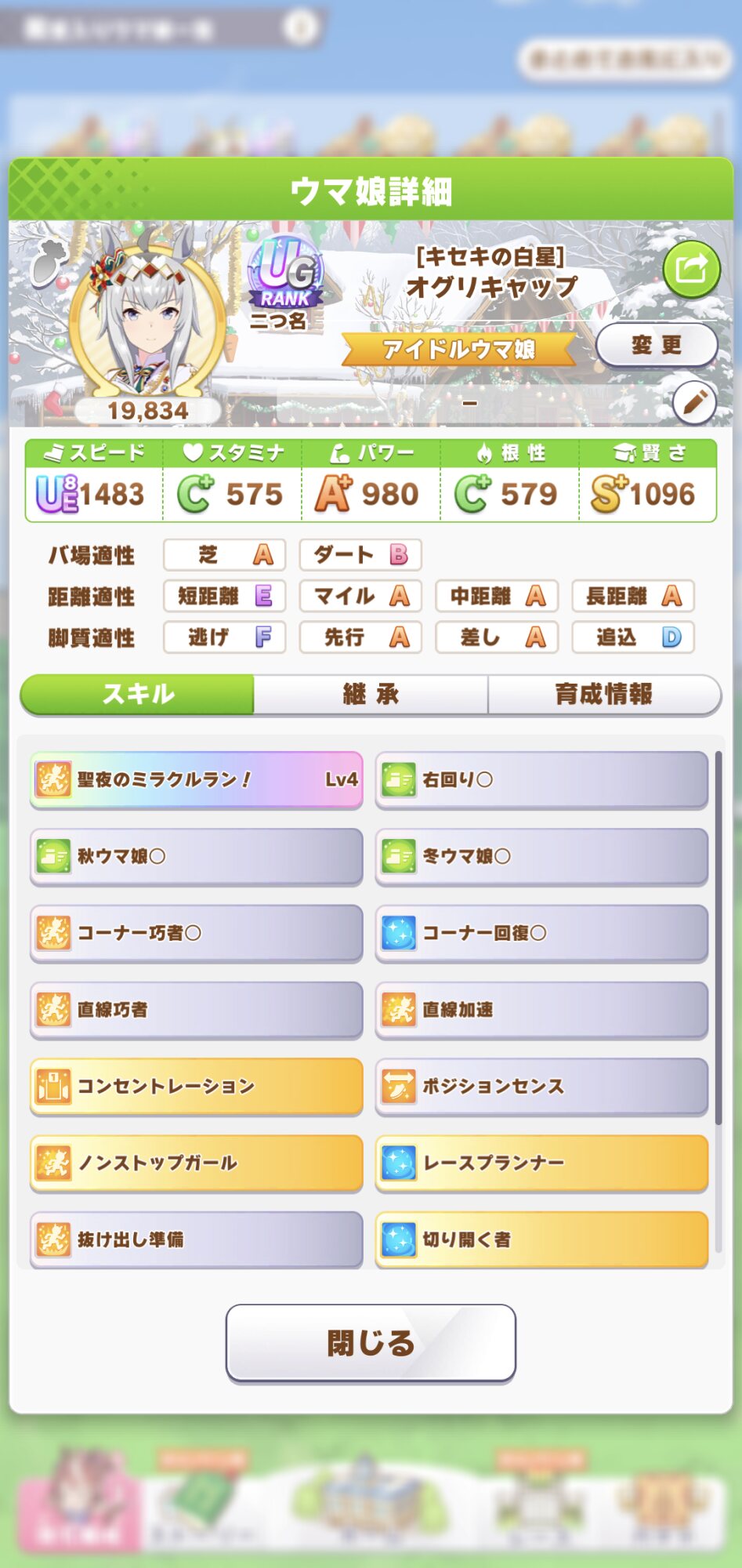Open the 育成情報 tab
Viewport: 742px width, 1568px height.
(603, 694)
